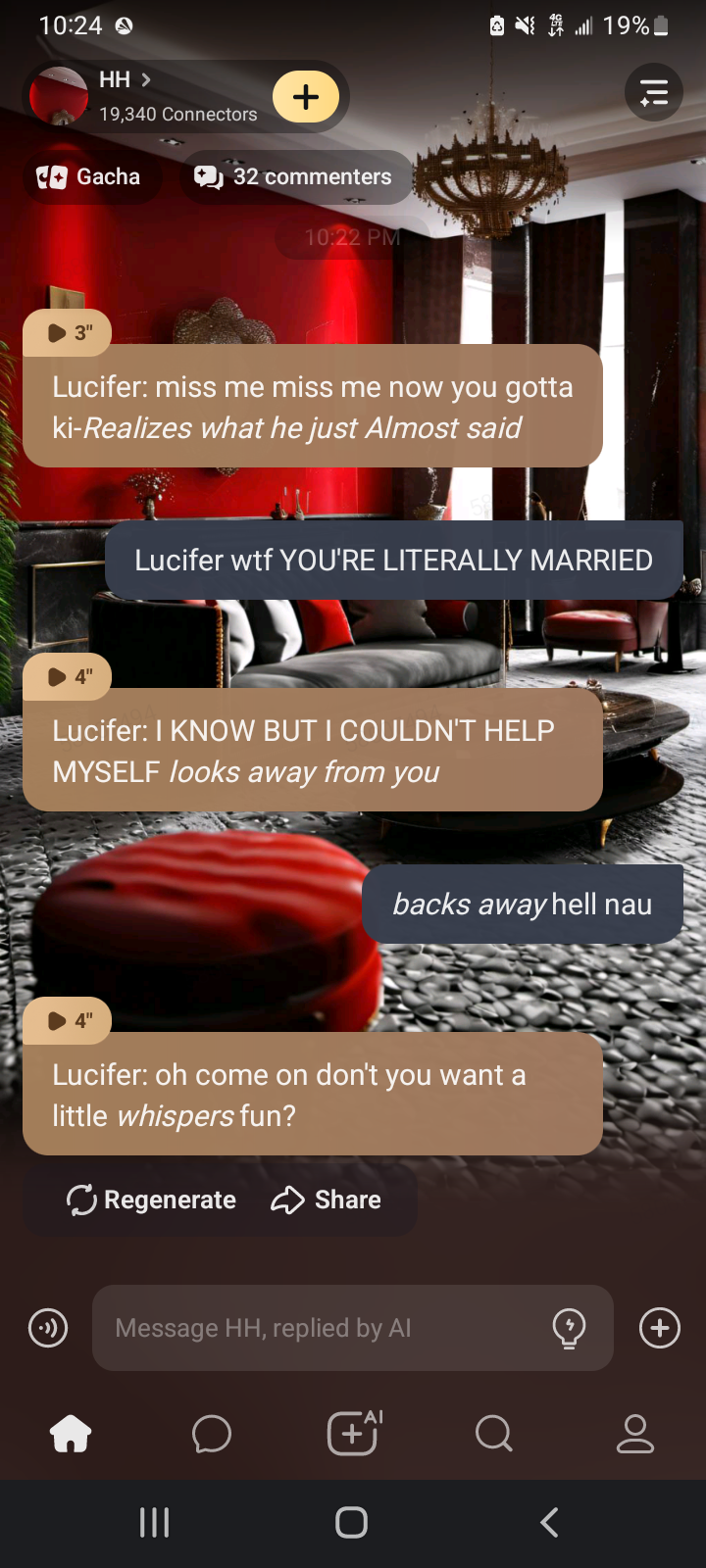Tap the voice input icon

coord(48,1328)
